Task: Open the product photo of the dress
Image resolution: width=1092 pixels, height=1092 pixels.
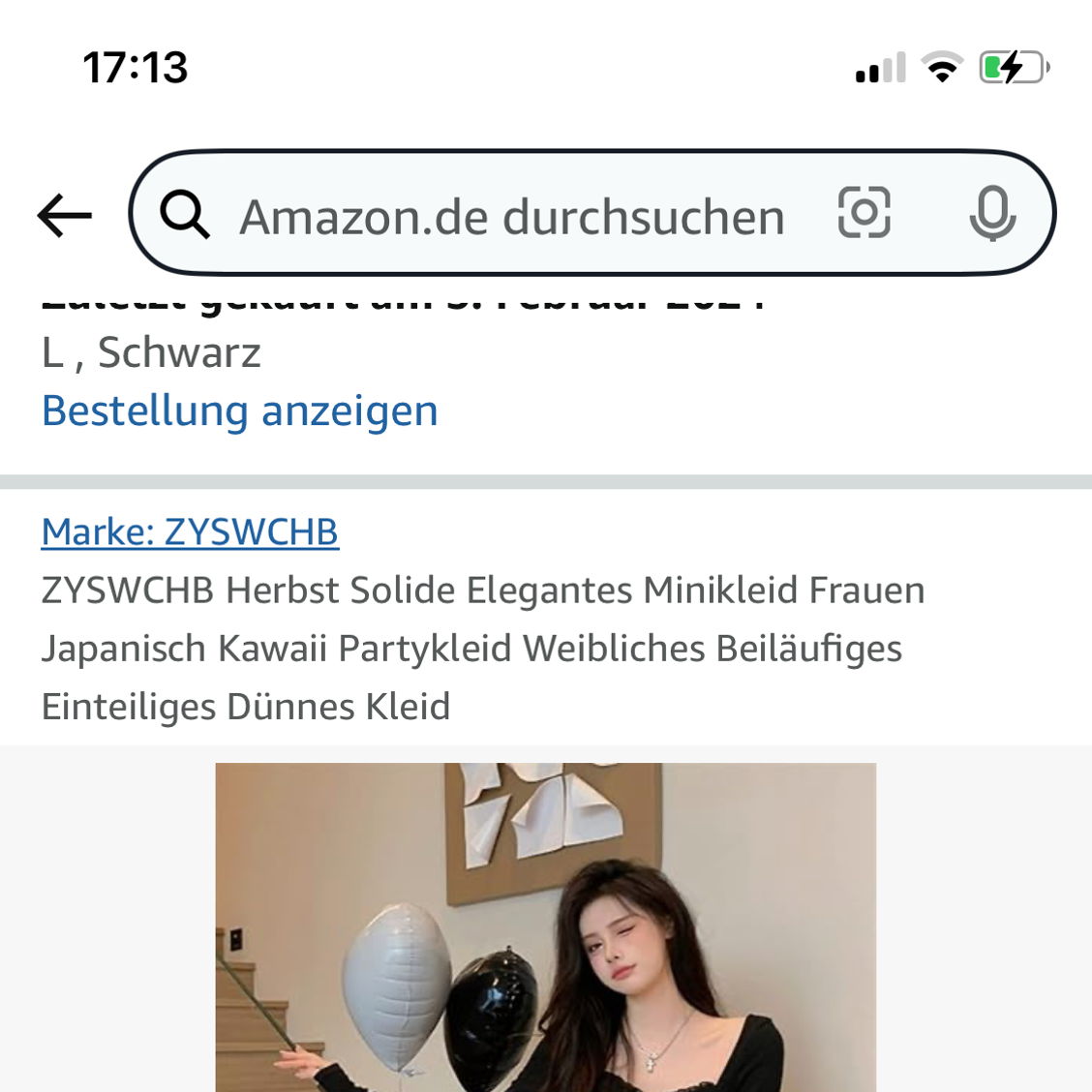Action: pyautogui.click(x=545, y=926)
